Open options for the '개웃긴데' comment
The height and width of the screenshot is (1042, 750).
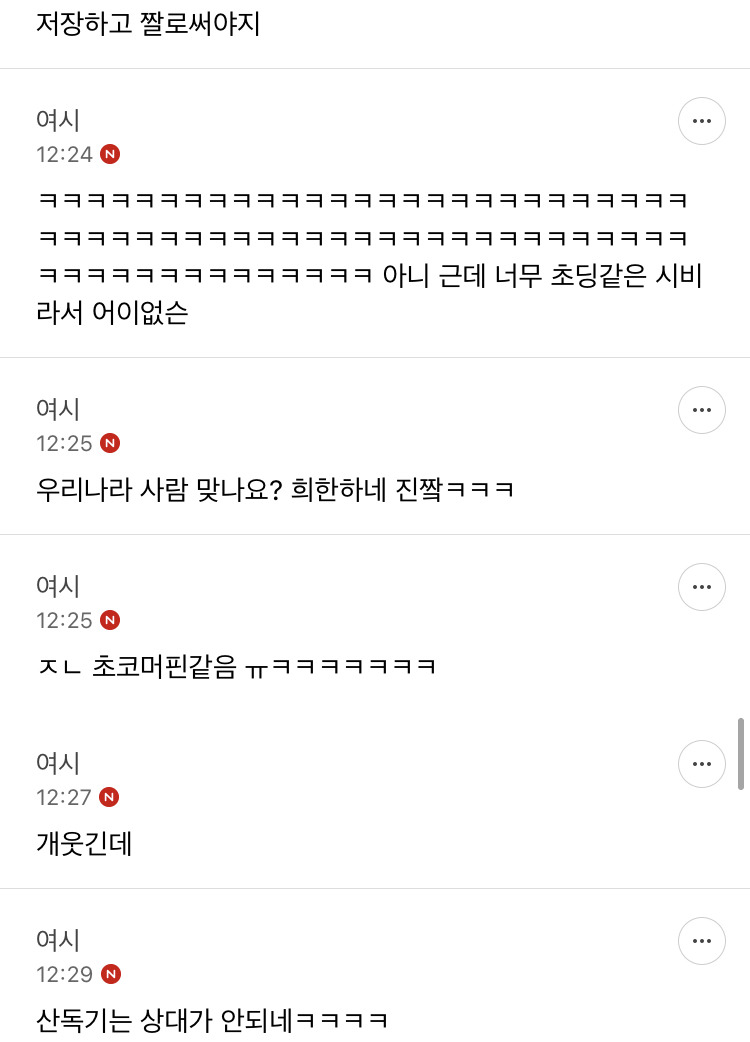click(x=701, y=764)
